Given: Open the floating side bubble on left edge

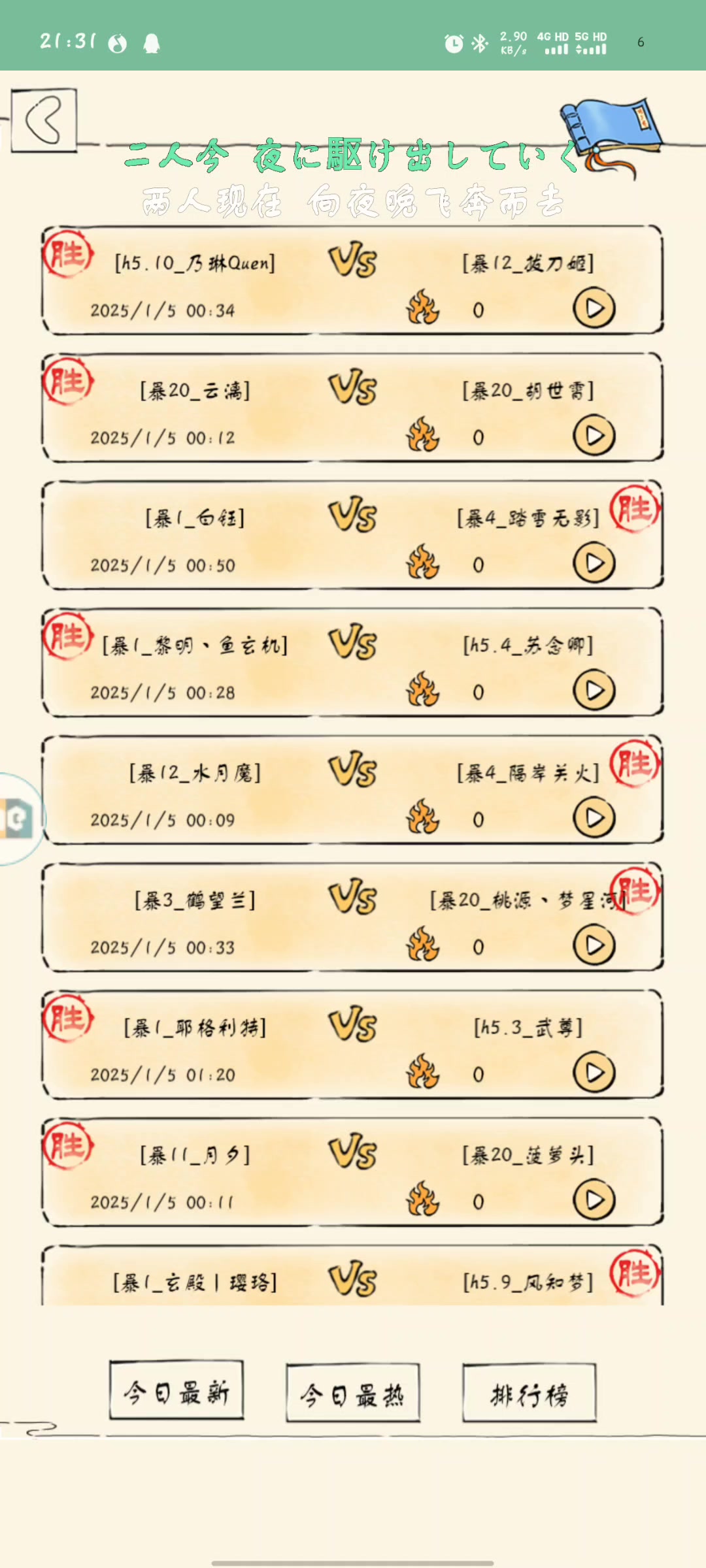Looking at the screenshot, I should [x=18, y=819].
